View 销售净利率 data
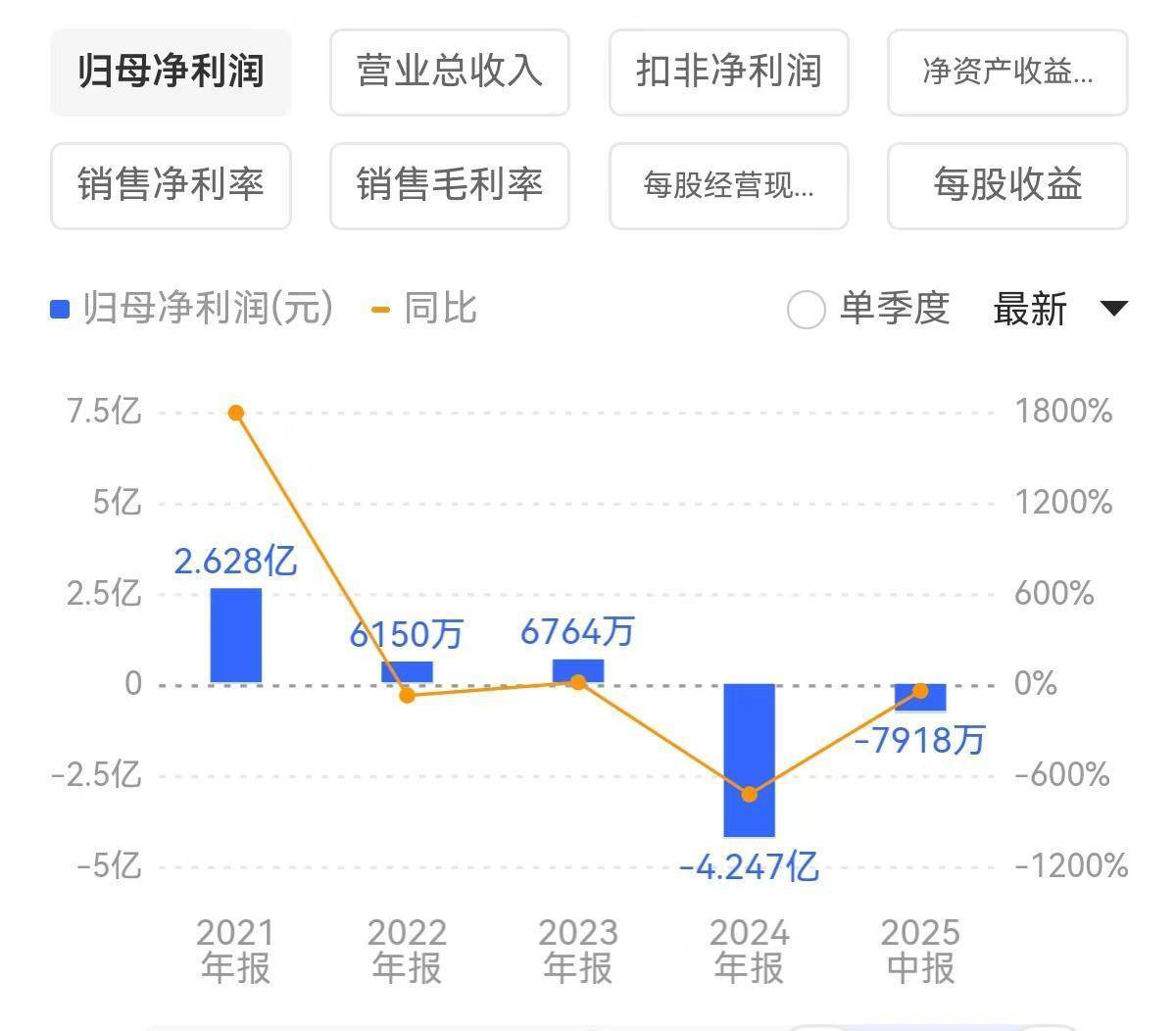This screenshot has width=1176, height=1031. [171, 185]
